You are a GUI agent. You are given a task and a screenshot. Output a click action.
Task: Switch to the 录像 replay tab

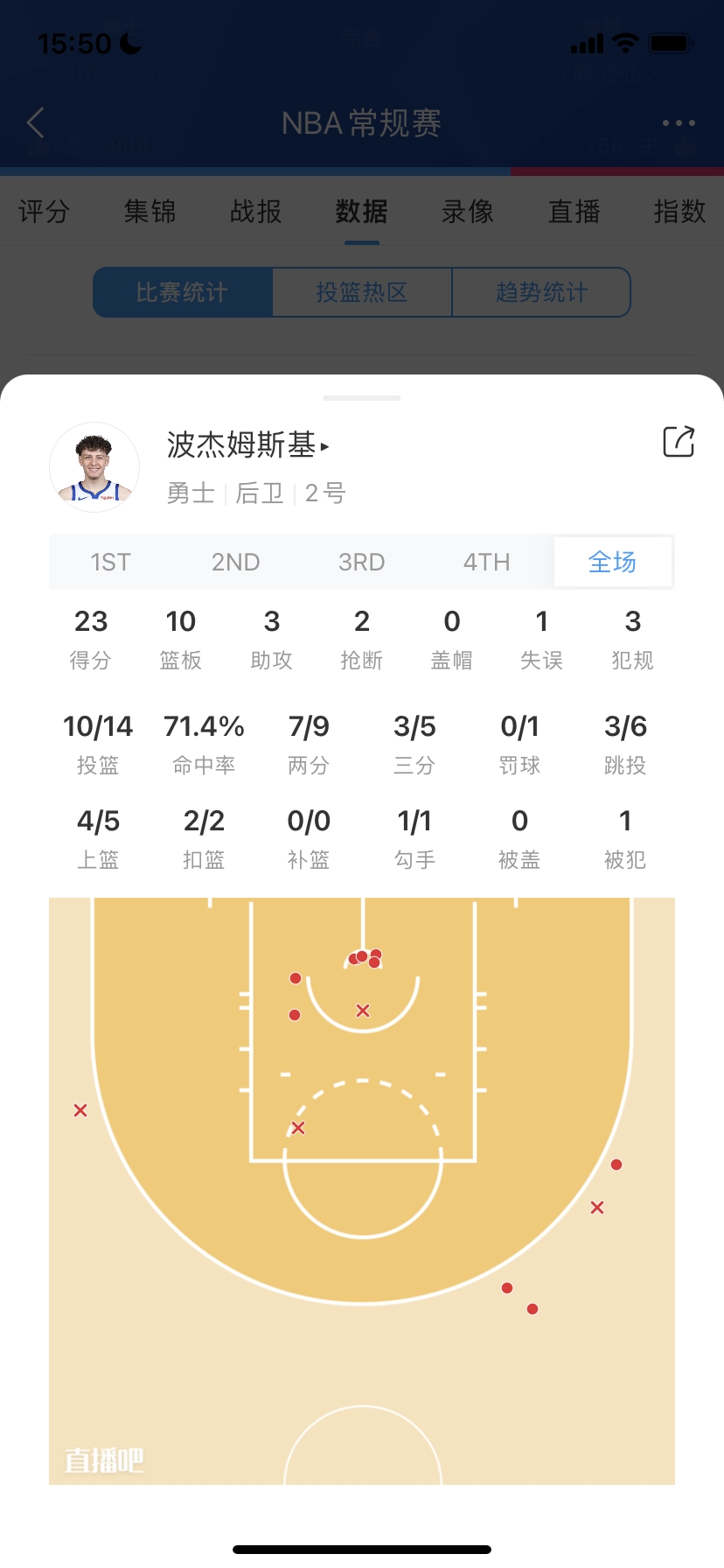pyautogui.click(x=468, y=211)
